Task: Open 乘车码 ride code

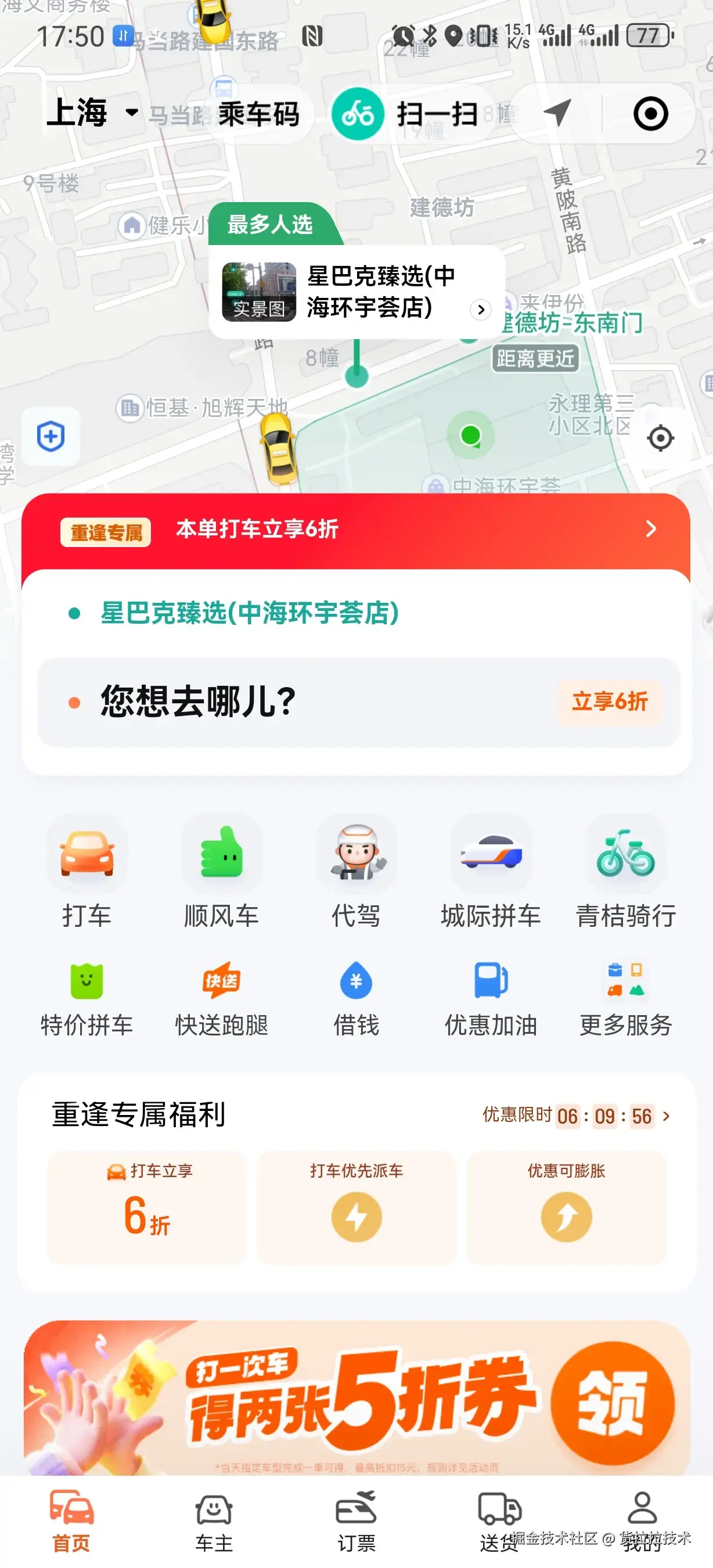Action: tap(258, 114)
